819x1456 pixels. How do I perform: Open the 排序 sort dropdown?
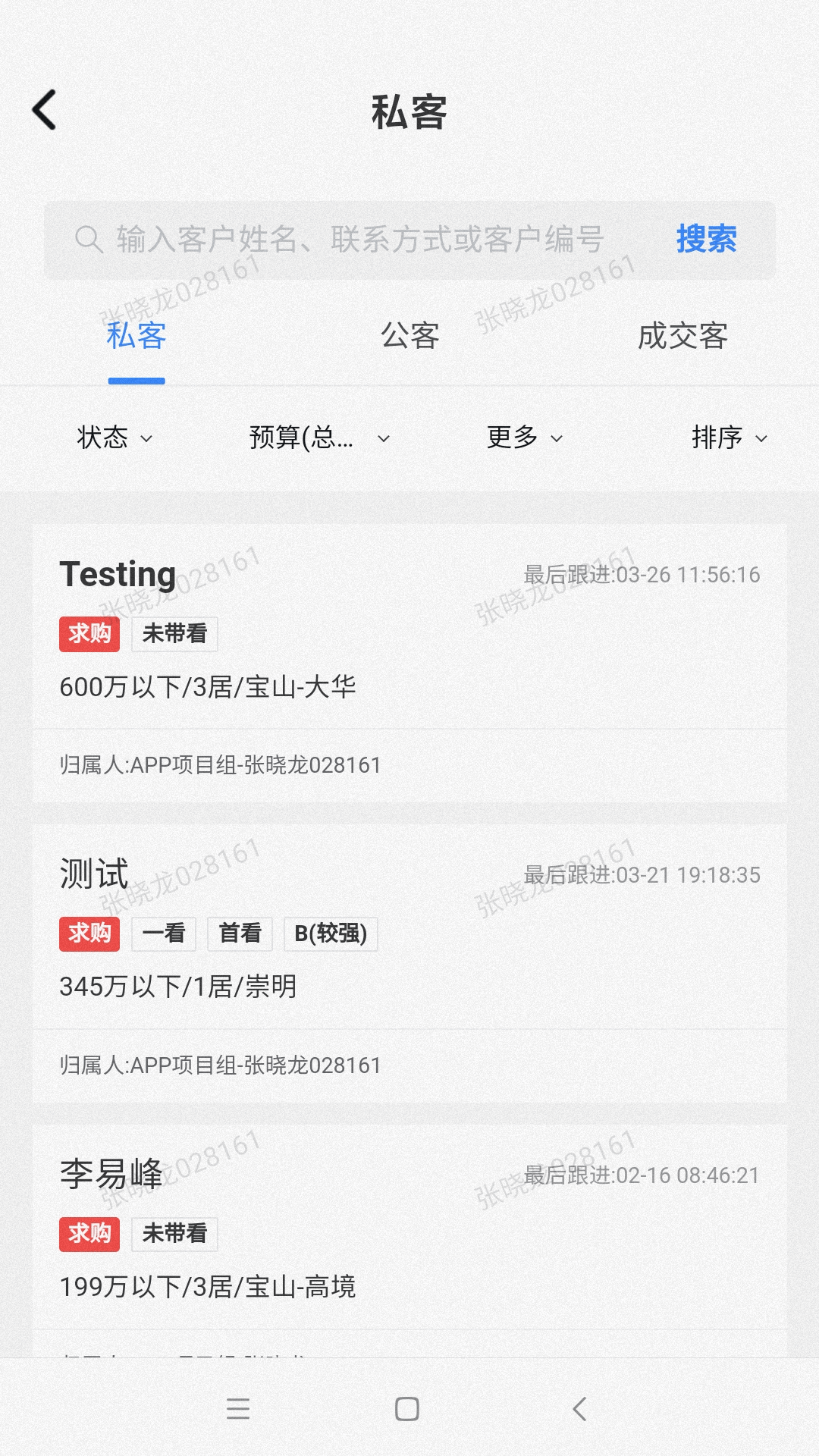pyautogui.click(x=730, y=438)
